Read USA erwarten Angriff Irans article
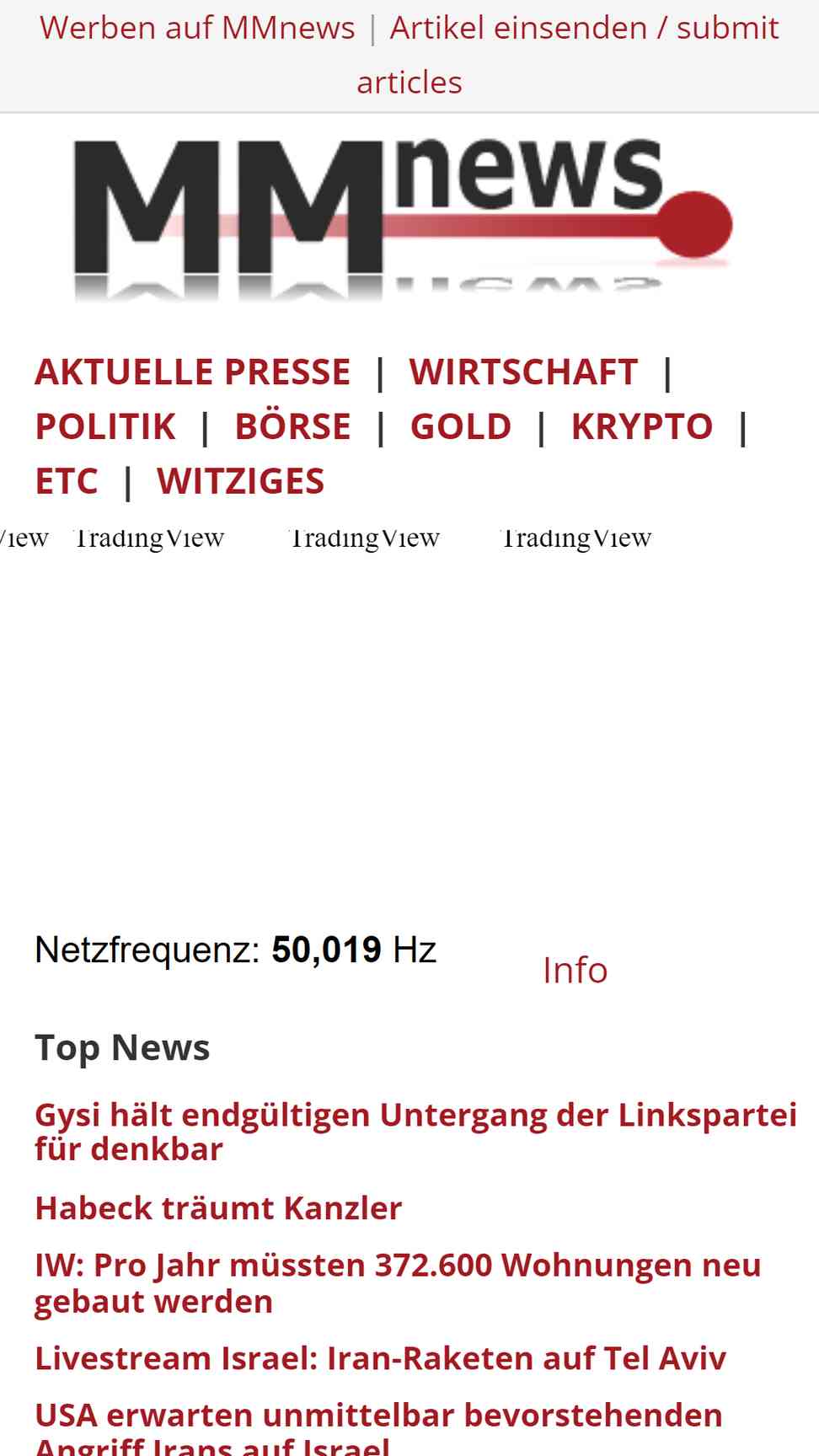819x1456 pixels. point(378,1427)
